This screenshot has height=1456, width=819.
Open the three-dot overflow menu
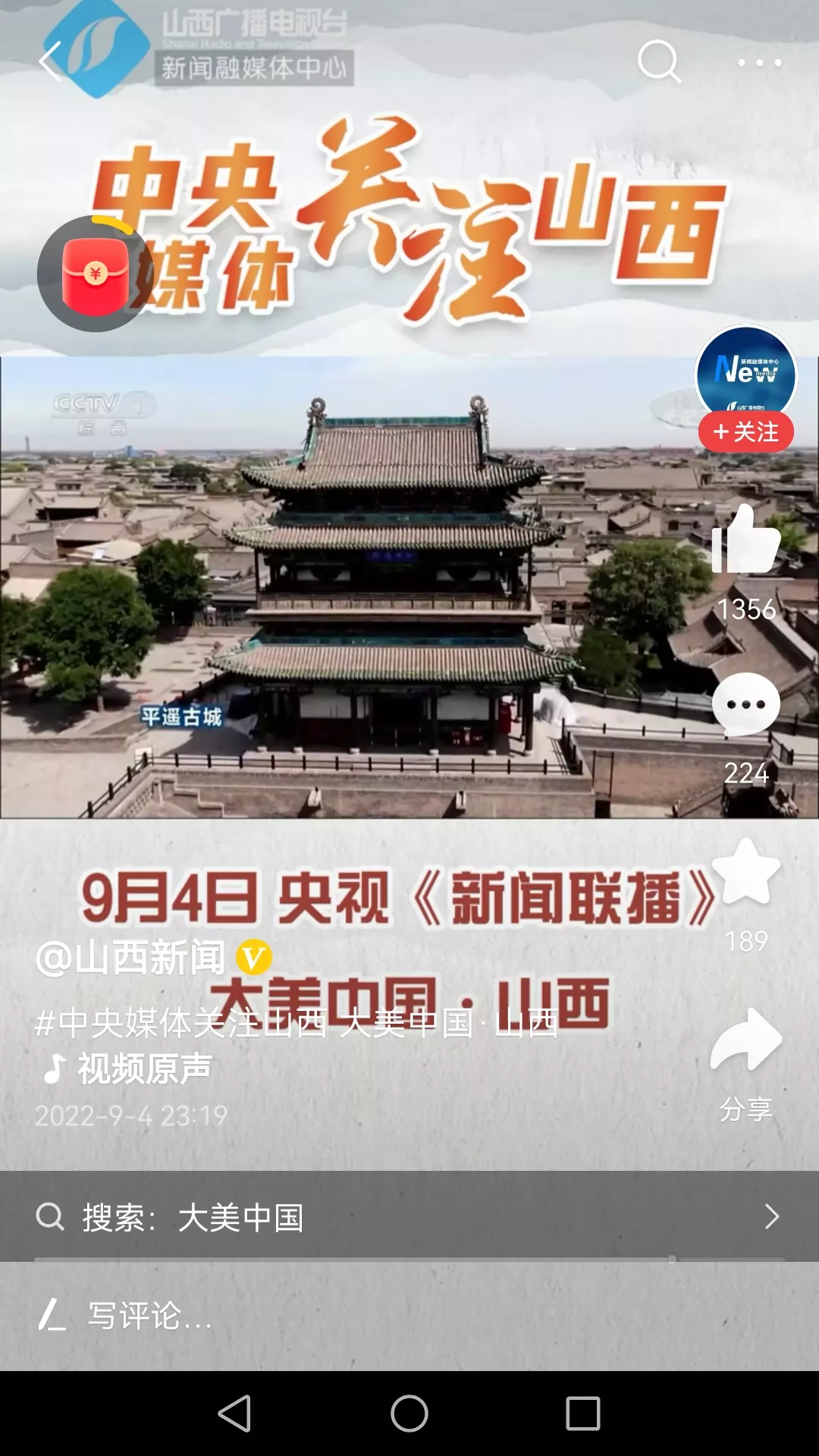coord(759,63)
